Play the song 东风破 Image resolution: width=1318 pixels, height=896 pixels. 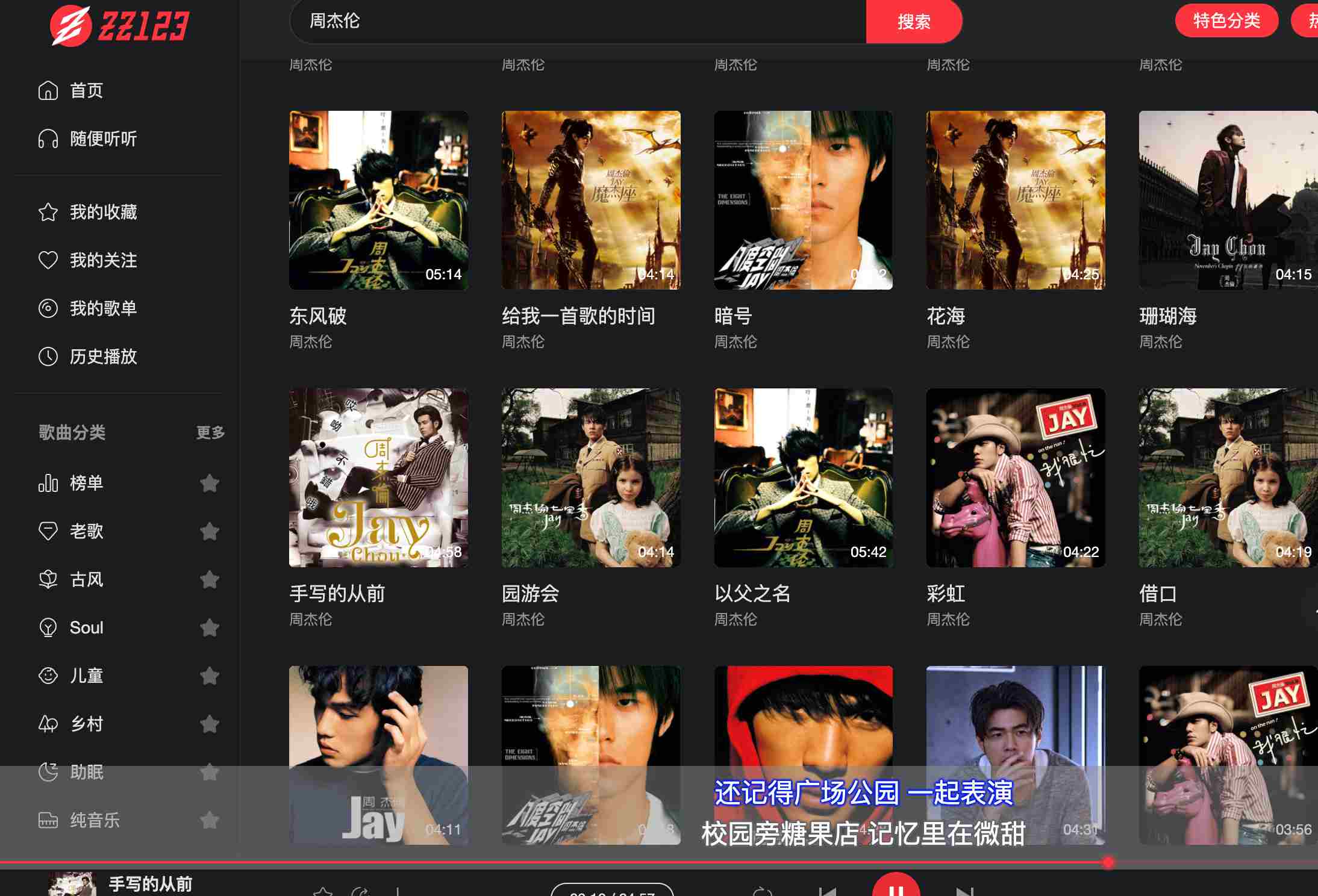point(378,200)
